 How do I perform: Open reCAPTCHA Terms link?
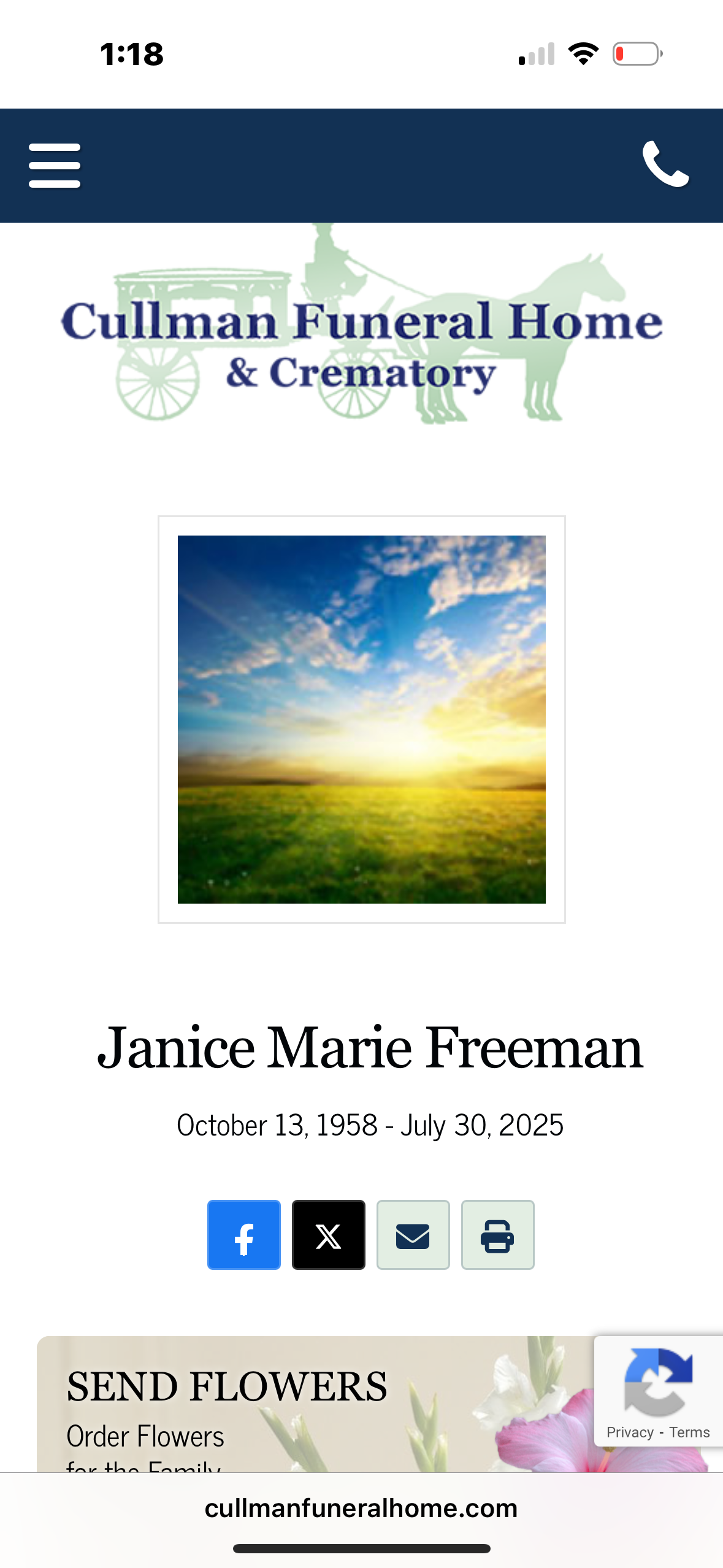pos(689,1432)
